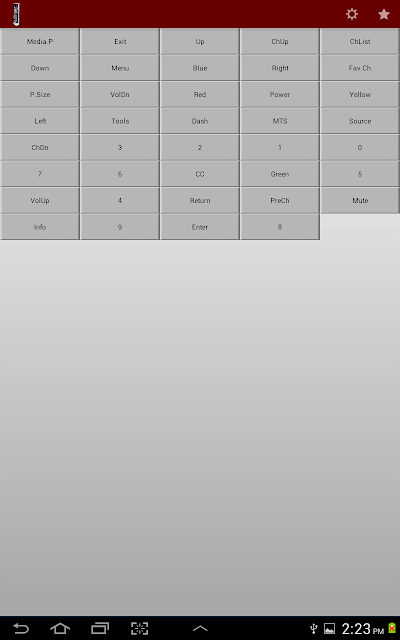
Task: Go to next channel with ChUp
Action: tap(280, 41)
